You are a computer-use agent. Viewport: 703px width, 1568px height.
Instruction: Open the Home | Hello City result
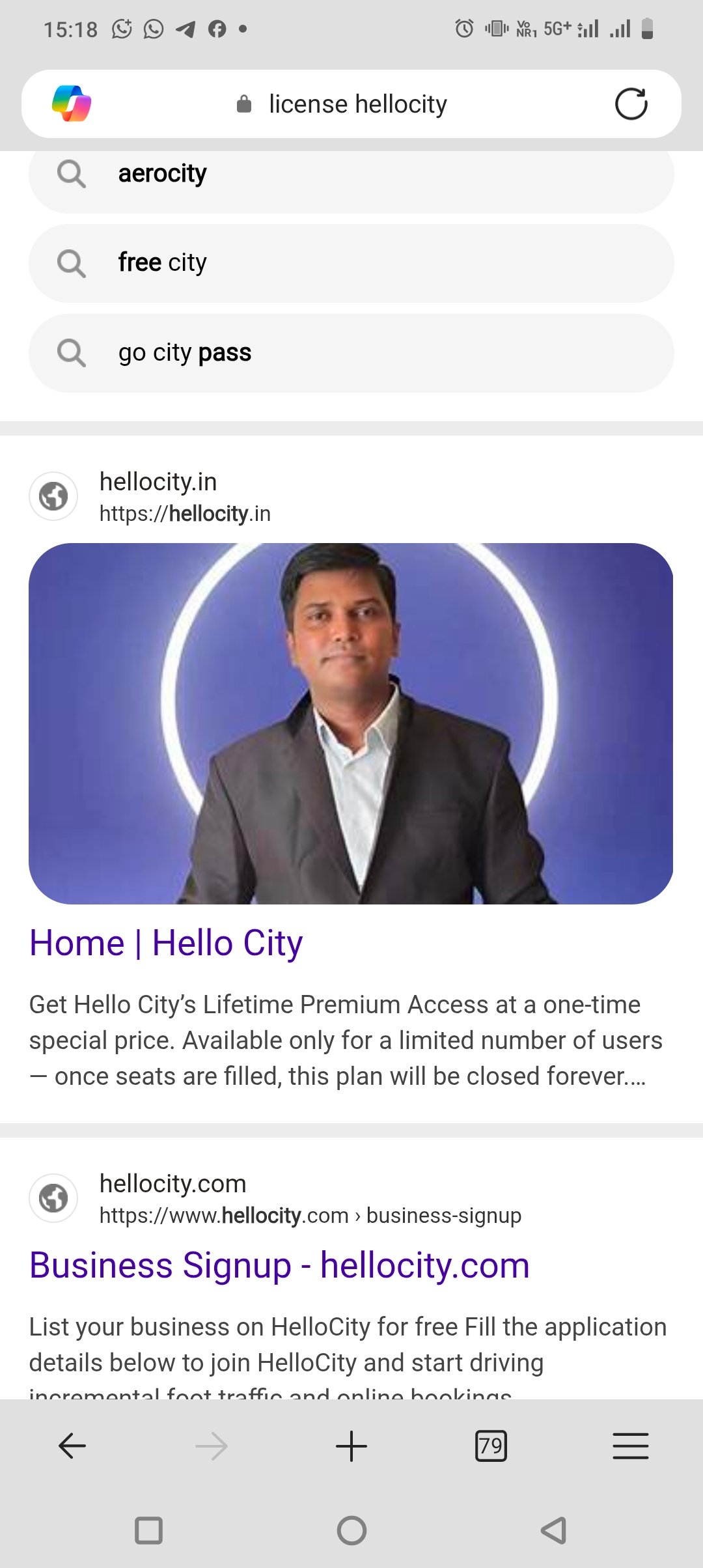tap(166, 943)
